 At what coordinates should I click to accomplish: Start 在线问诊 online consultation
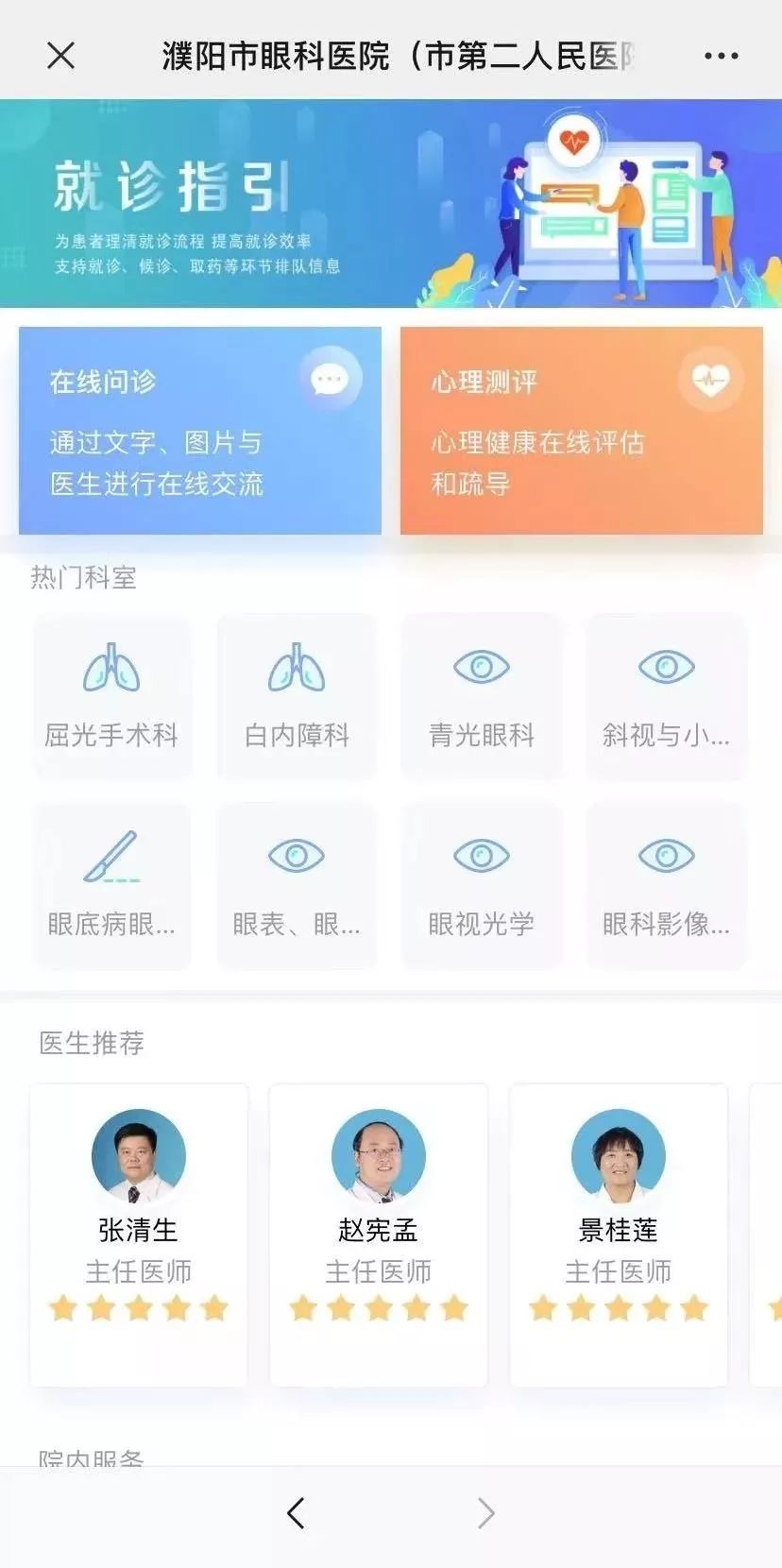click(x=200, y=431)
